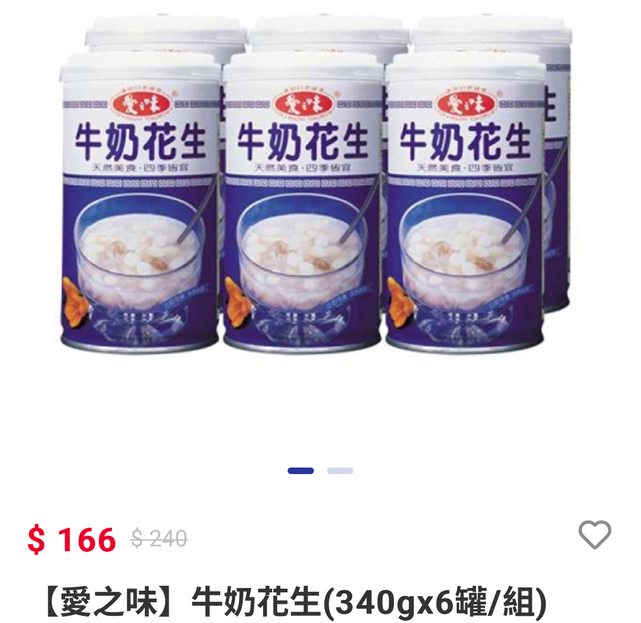This screenshot has width=641, height=623.
Task: Add this product to favorites with the heart
Action: 595,535
